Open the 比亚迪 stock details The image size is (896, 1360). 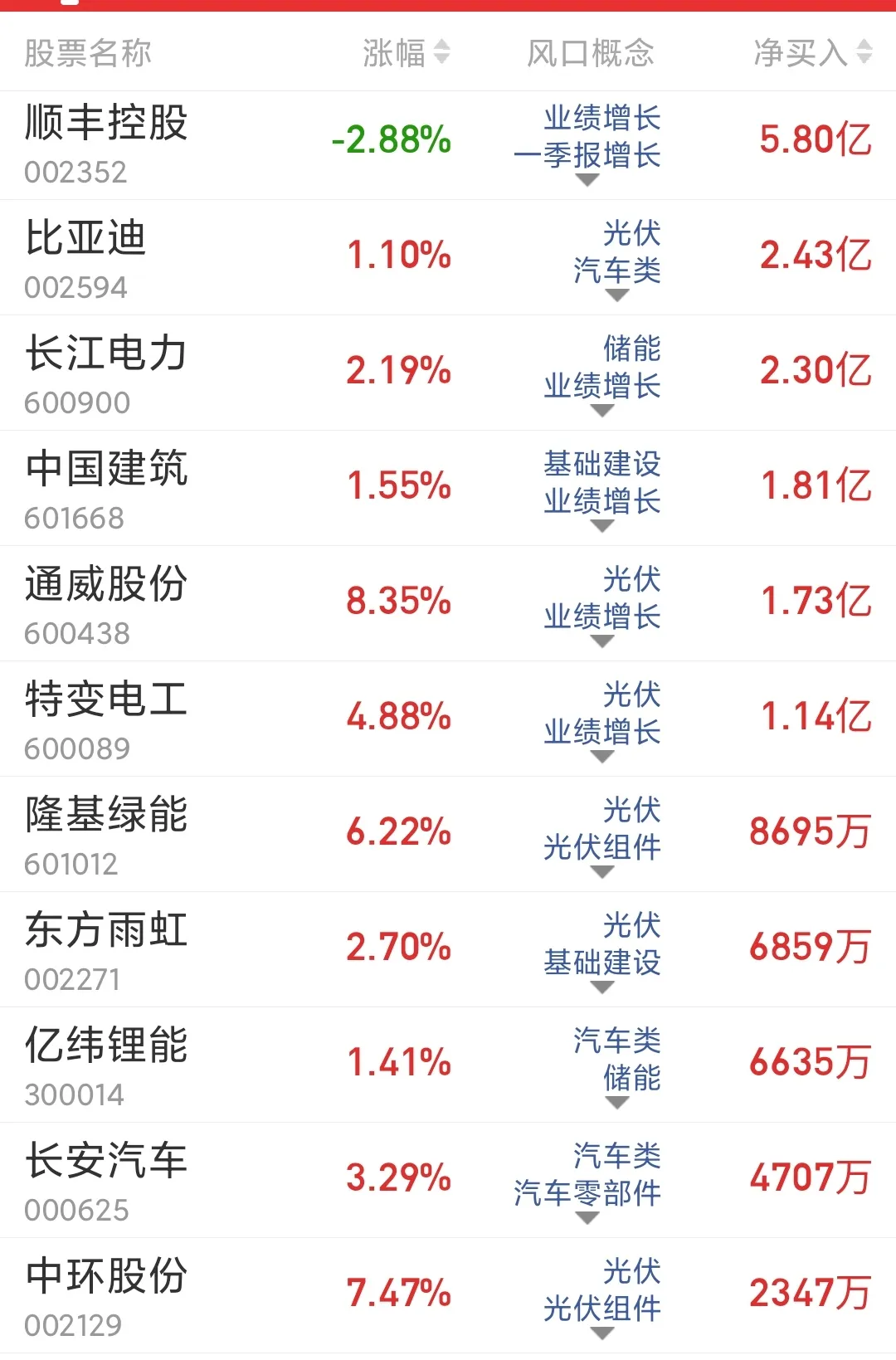coord(86,258)
